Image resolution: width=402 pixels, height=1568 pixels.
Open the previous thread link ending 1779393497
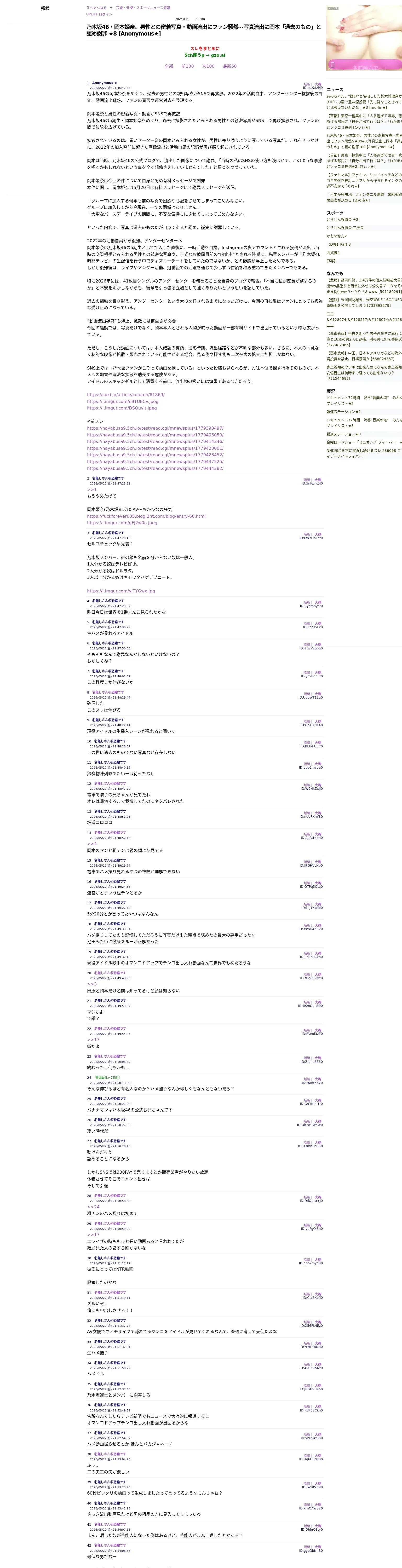[x=155, y=428]
